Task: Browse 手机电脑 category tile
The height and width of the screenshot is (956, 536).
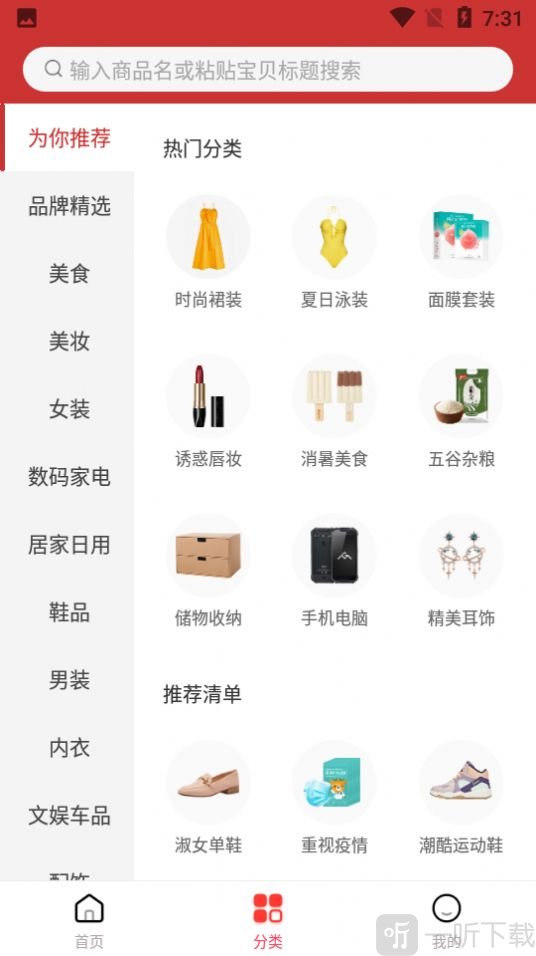Action: pos(334,571)
